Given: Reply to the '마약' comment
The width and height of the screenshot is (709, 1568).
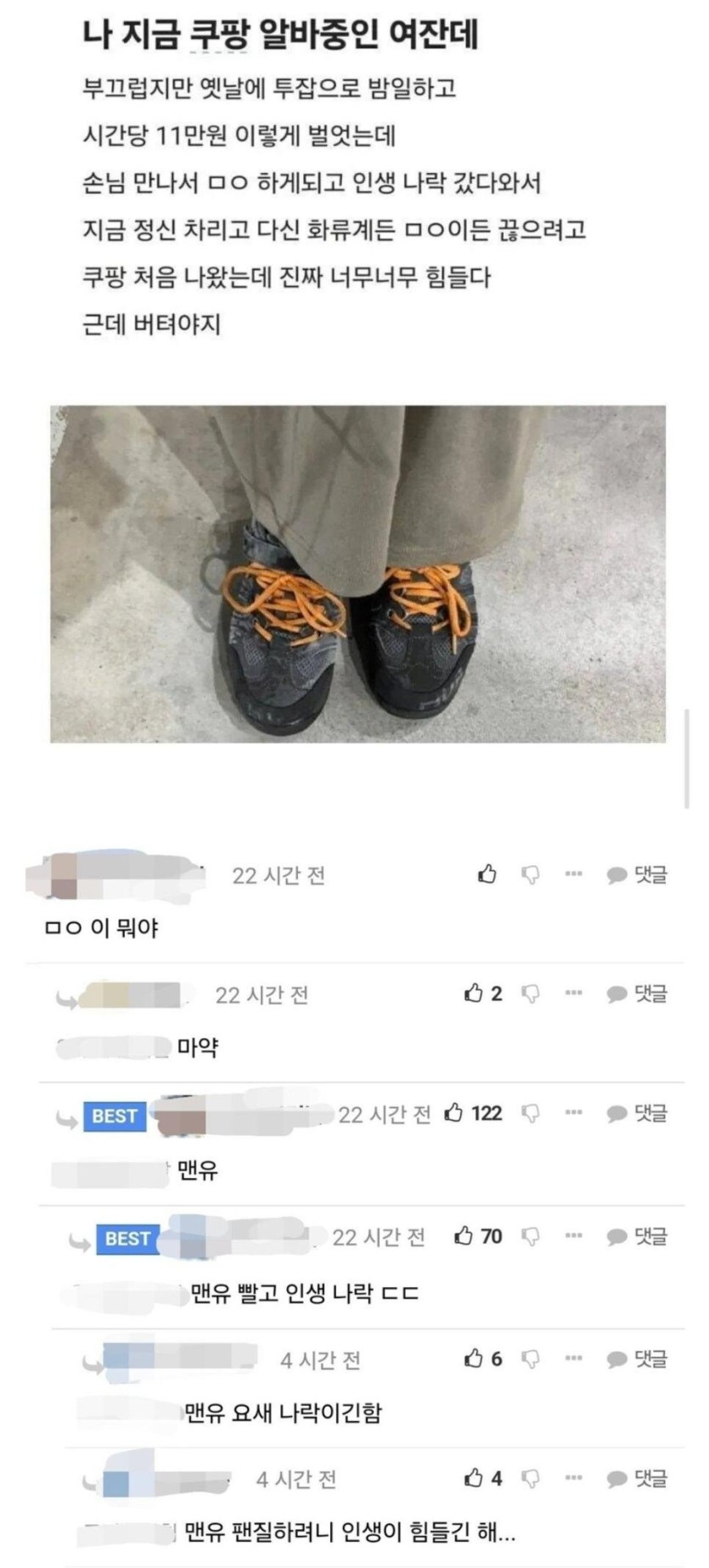Looking at the screenshot, I should coord(637,994).
